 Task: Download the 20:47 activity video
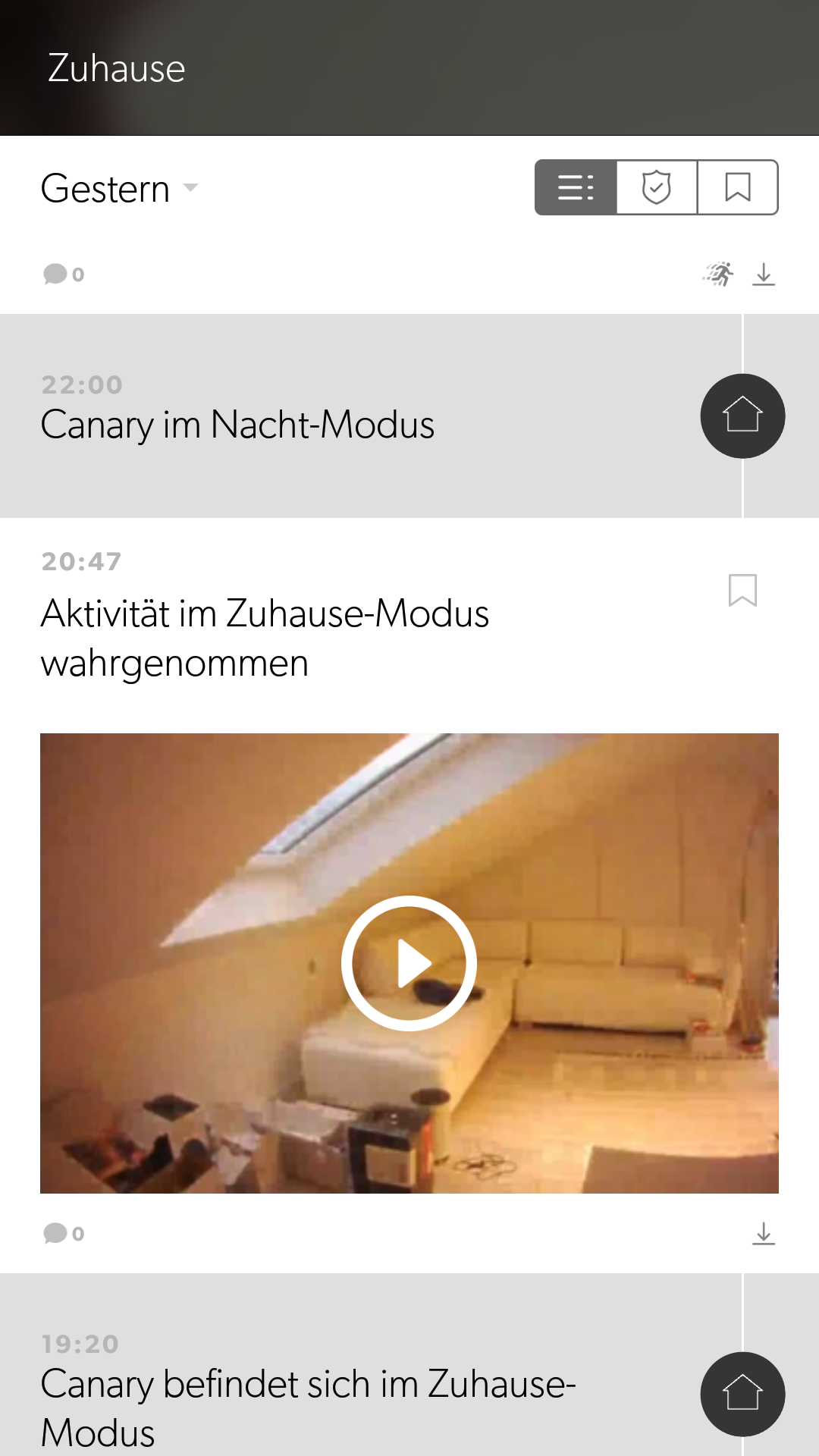pos(764,1234)
